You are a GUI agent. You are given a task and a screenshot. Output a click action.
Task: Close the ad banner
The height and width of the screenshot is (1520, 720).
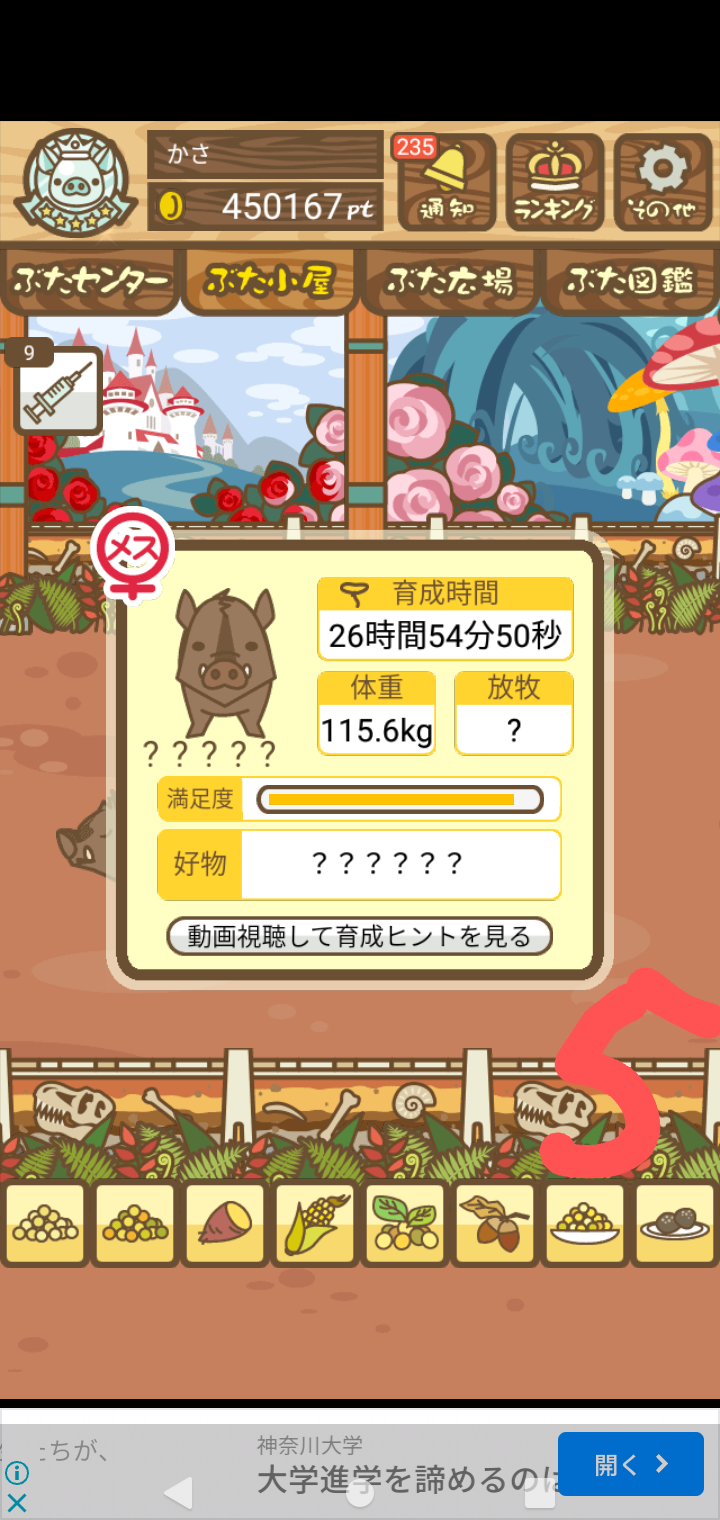pyautogui.click(x=17, y=1502)
